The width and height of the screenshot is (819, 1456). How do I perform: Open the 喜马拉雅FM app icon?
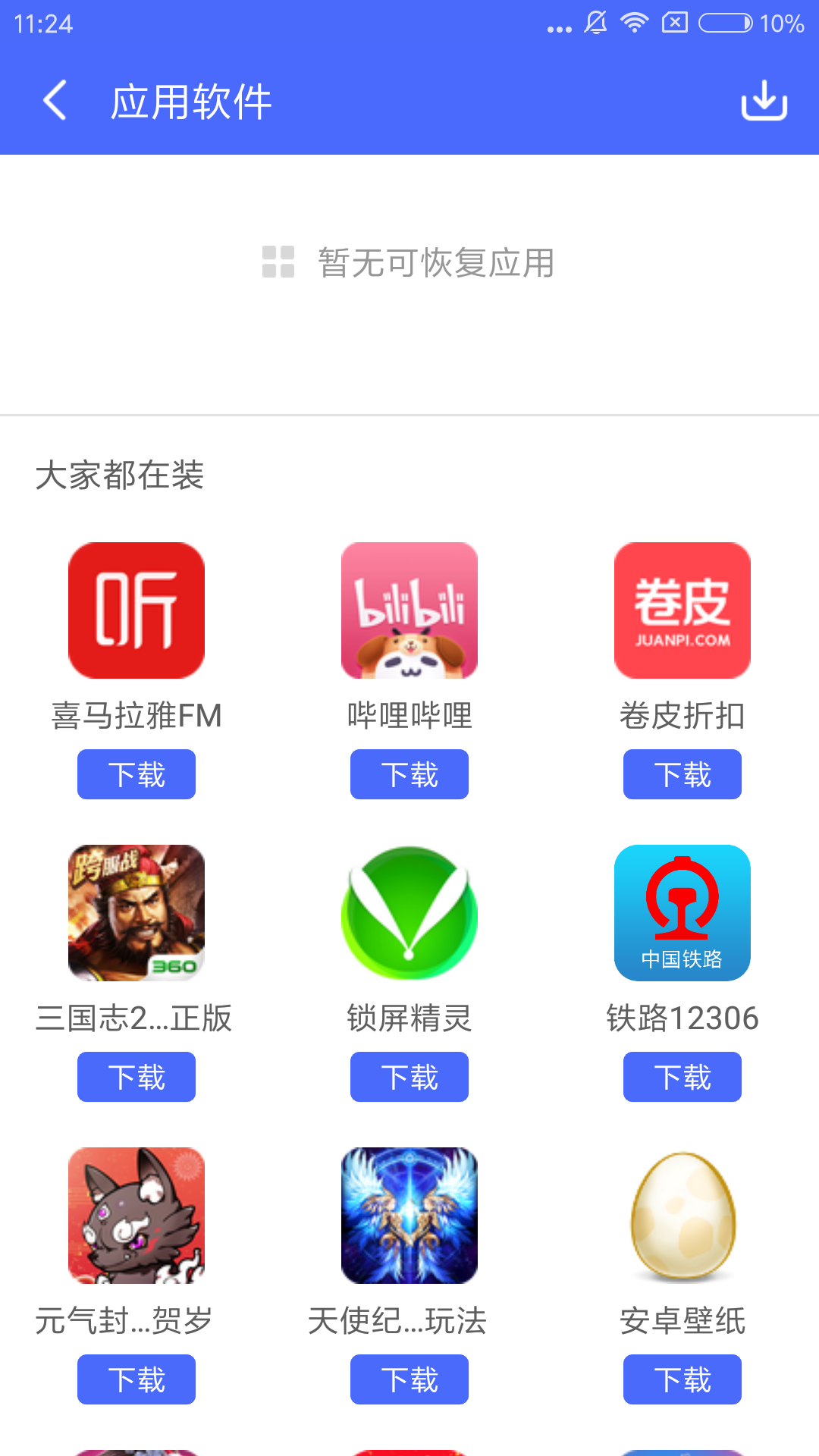point(136,610)
